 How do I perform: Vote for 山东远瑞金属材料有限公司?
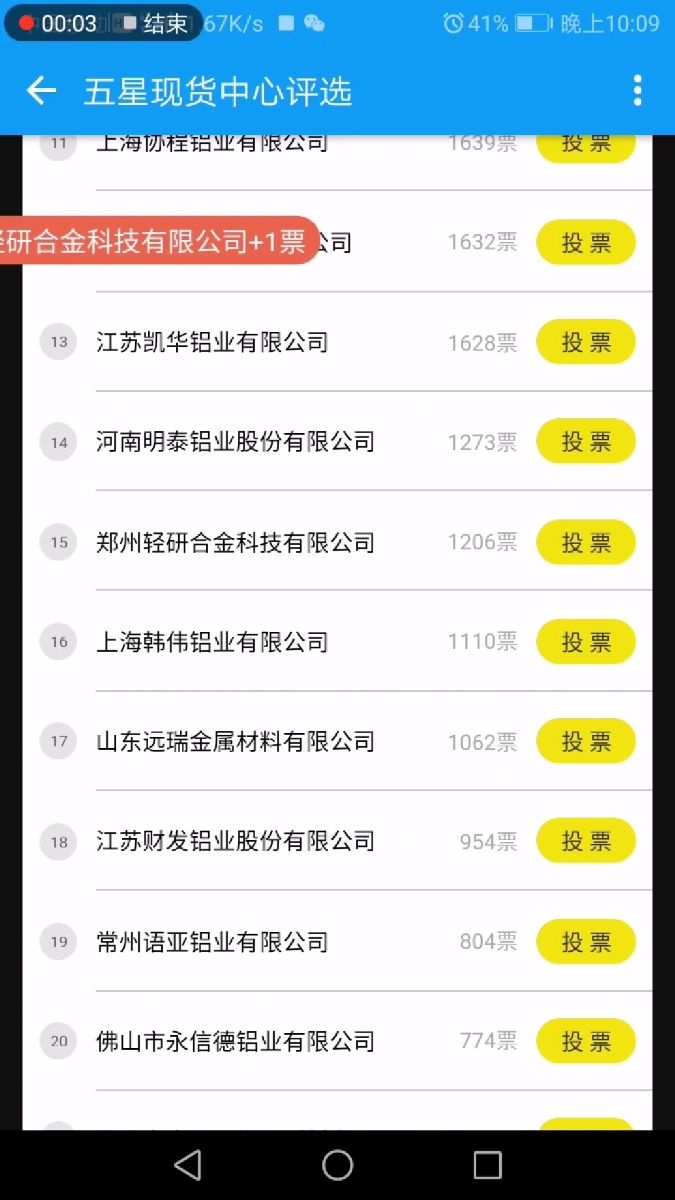pyautogui.click(x=586, y=741)
